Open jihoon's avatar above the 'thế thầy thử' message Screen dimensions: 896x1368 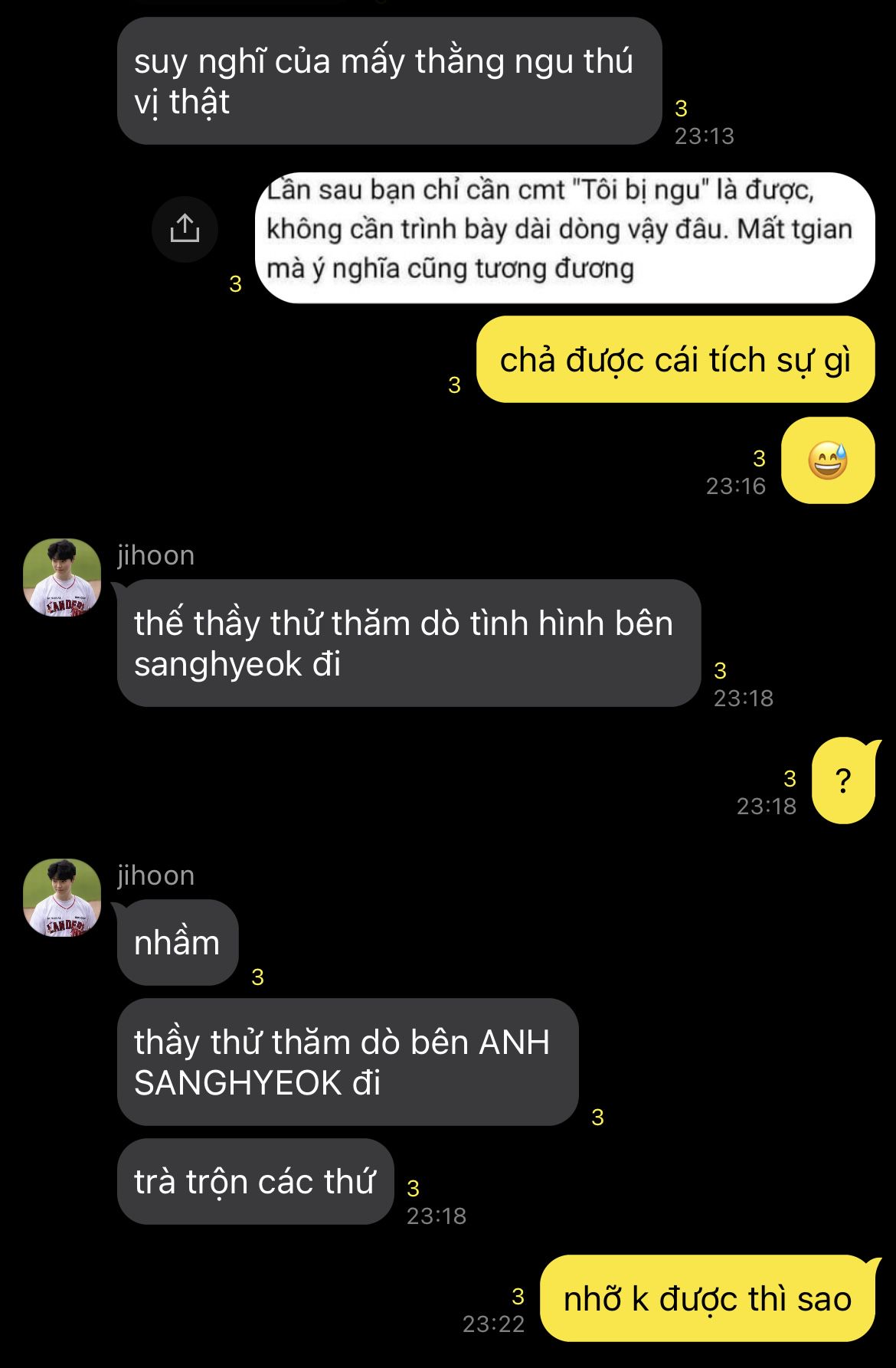tap(62, 577)
